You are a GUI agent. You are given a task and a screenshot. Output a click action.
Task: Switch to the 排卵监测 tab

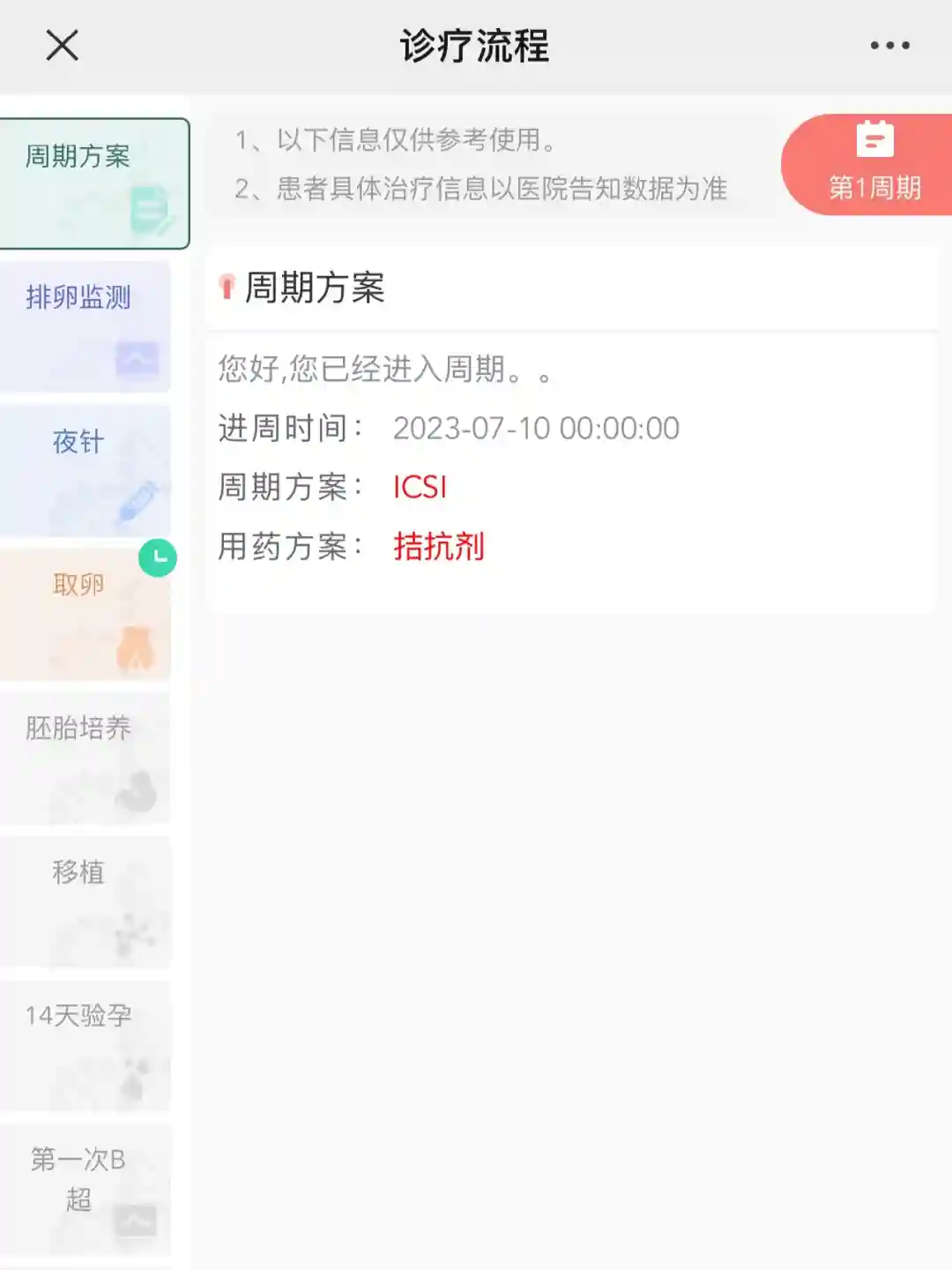(86, 326)
